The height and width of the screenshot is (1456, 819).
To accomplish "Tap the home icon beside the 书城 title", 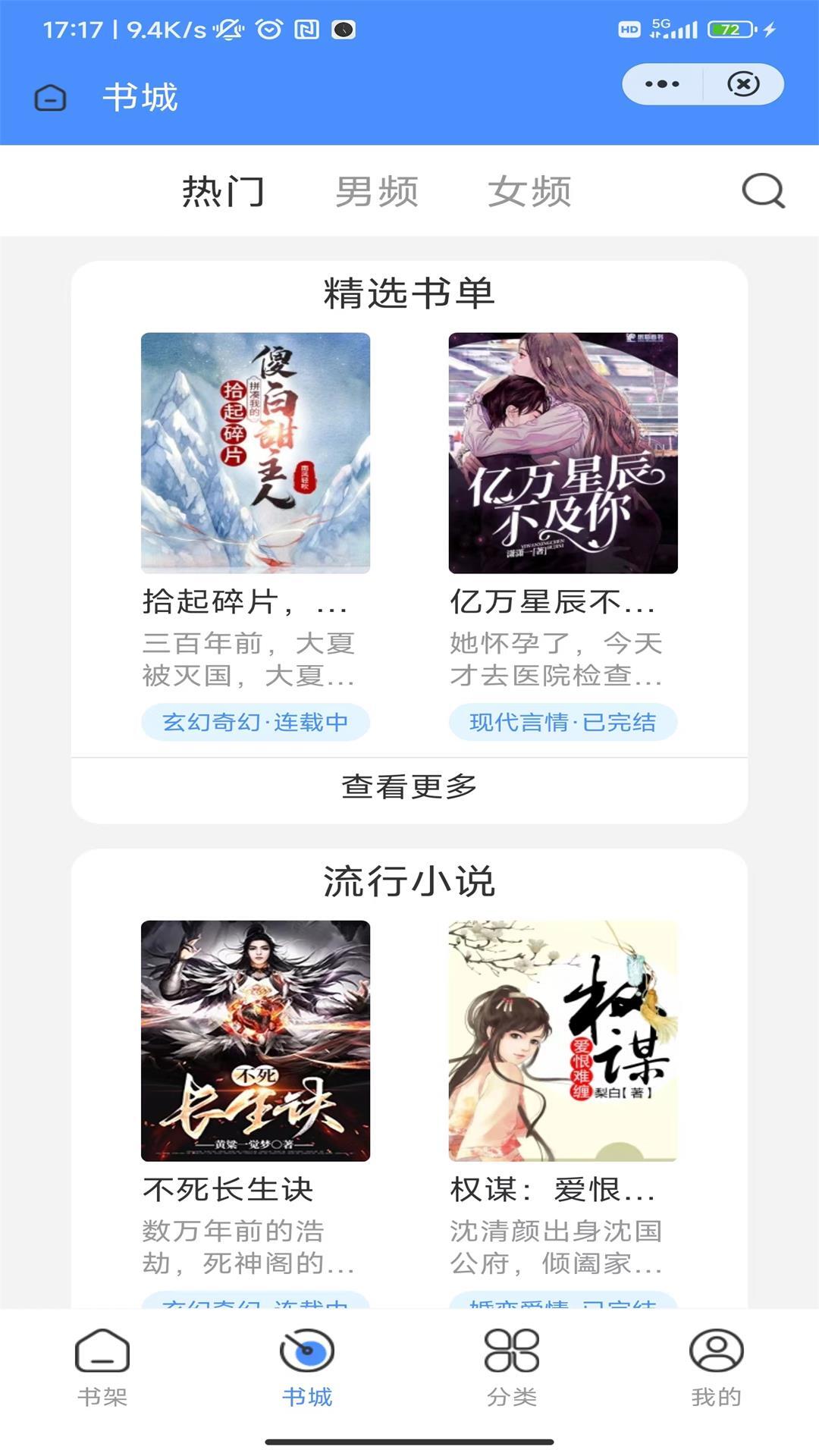I will [x=50, y=99].
